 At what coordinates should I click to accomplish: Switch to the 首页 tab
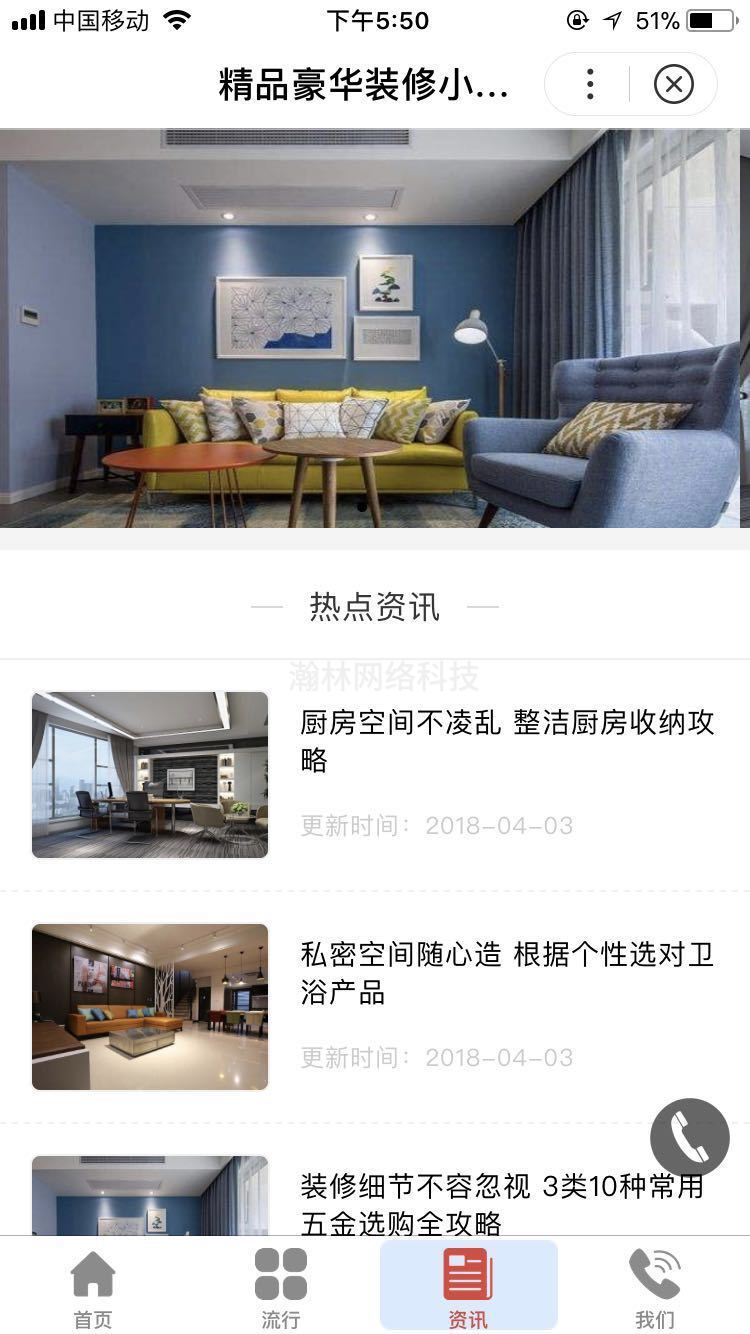point(93,1288)
